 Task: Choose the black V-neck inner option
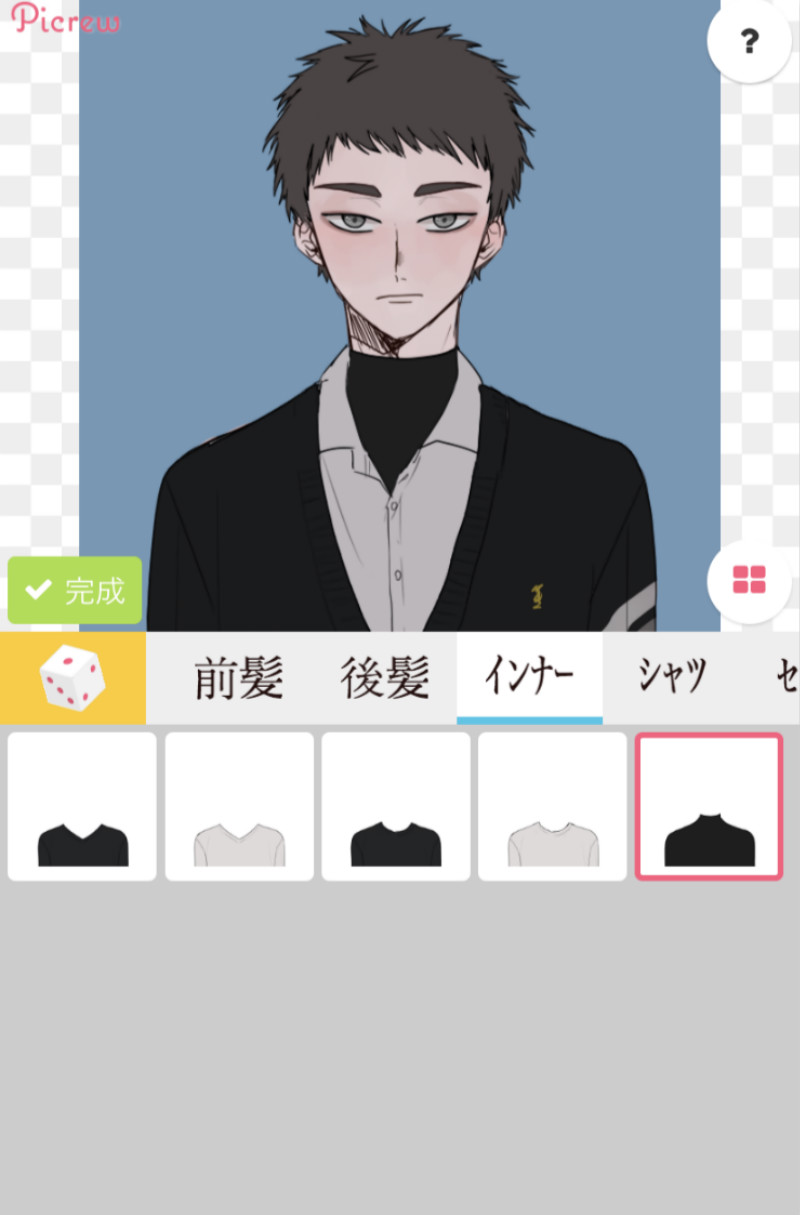pyautogui.click(x=82, y=807)
